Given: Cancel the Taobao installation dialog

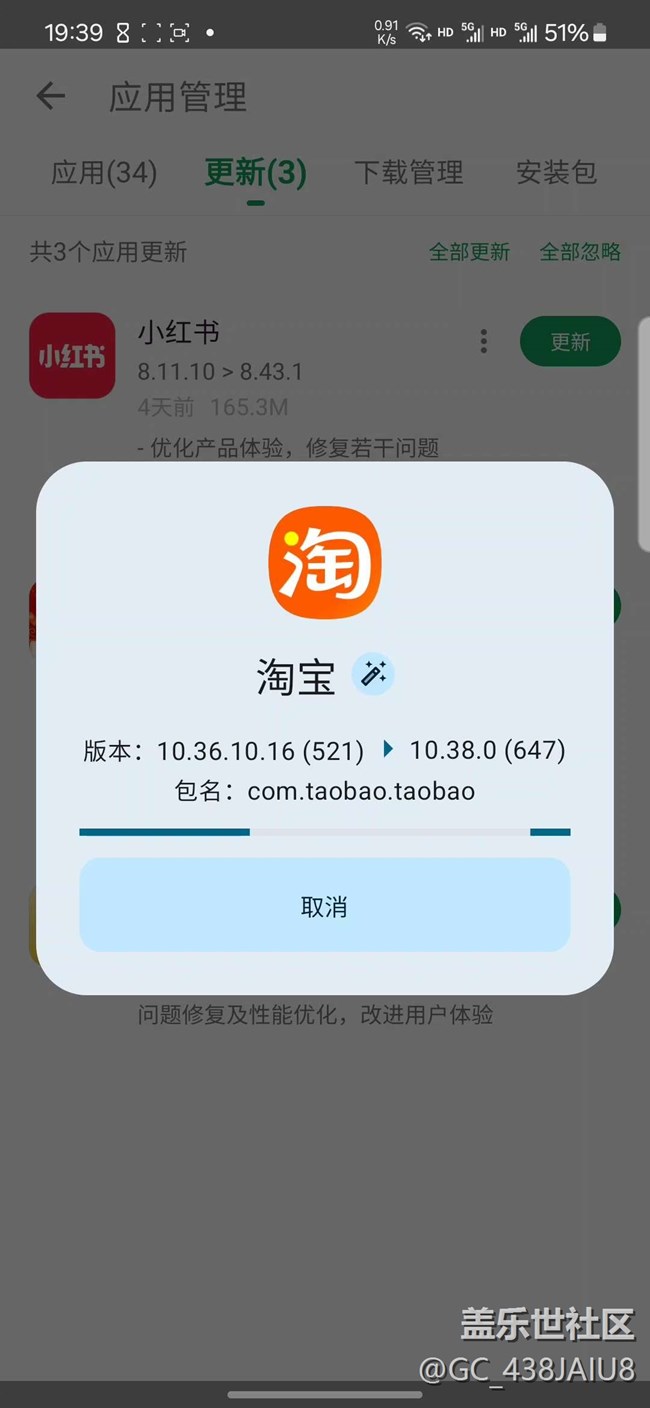Looking at the screenshot, I should (324, 905).
